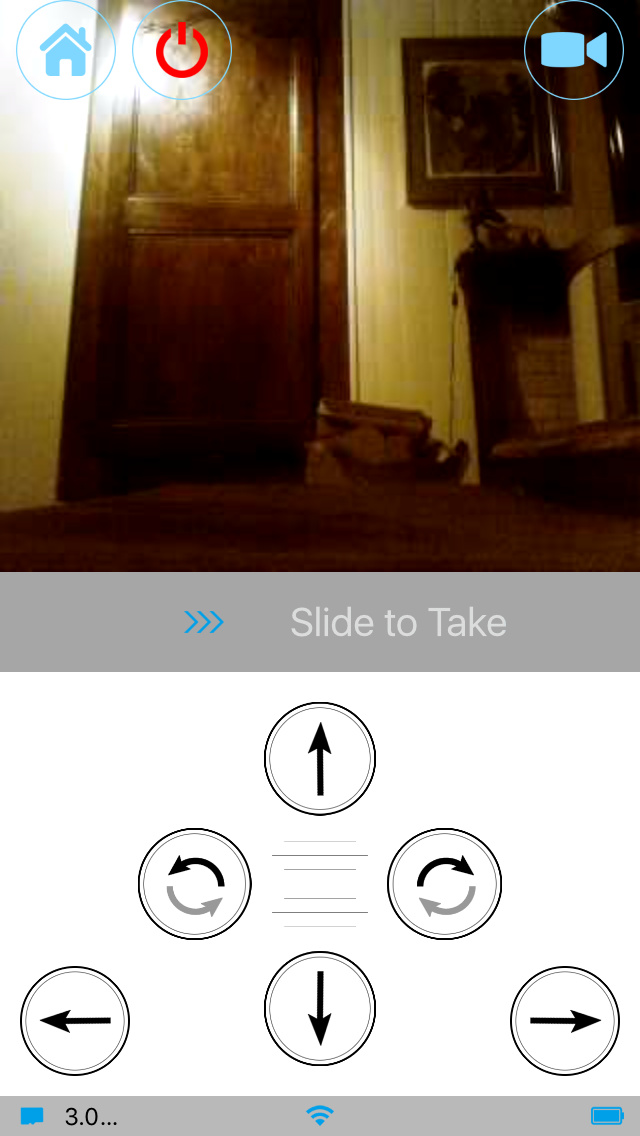640x1136 pixels.
Task: Rotate counterclockwise
Action: pyautogui.click(x=194, y=884)
